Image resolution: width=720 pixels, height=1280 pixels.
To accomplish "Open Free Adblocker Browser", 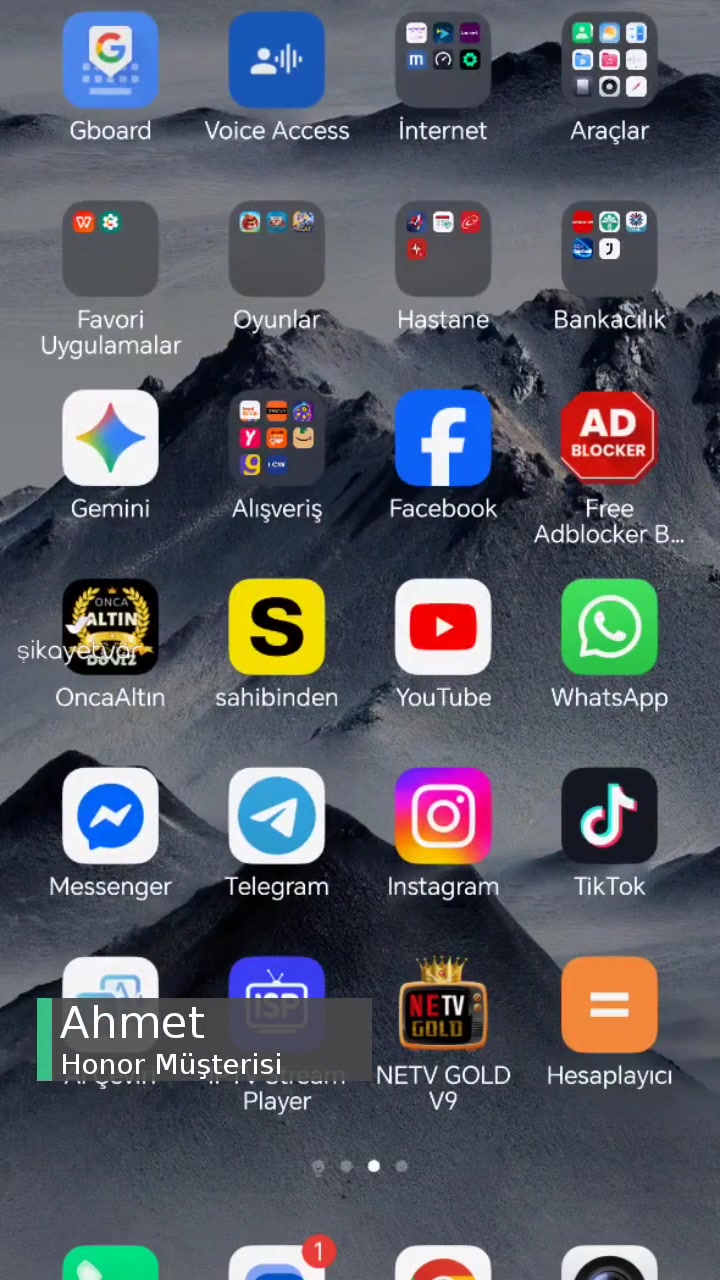I will click(x=609, y=437).
